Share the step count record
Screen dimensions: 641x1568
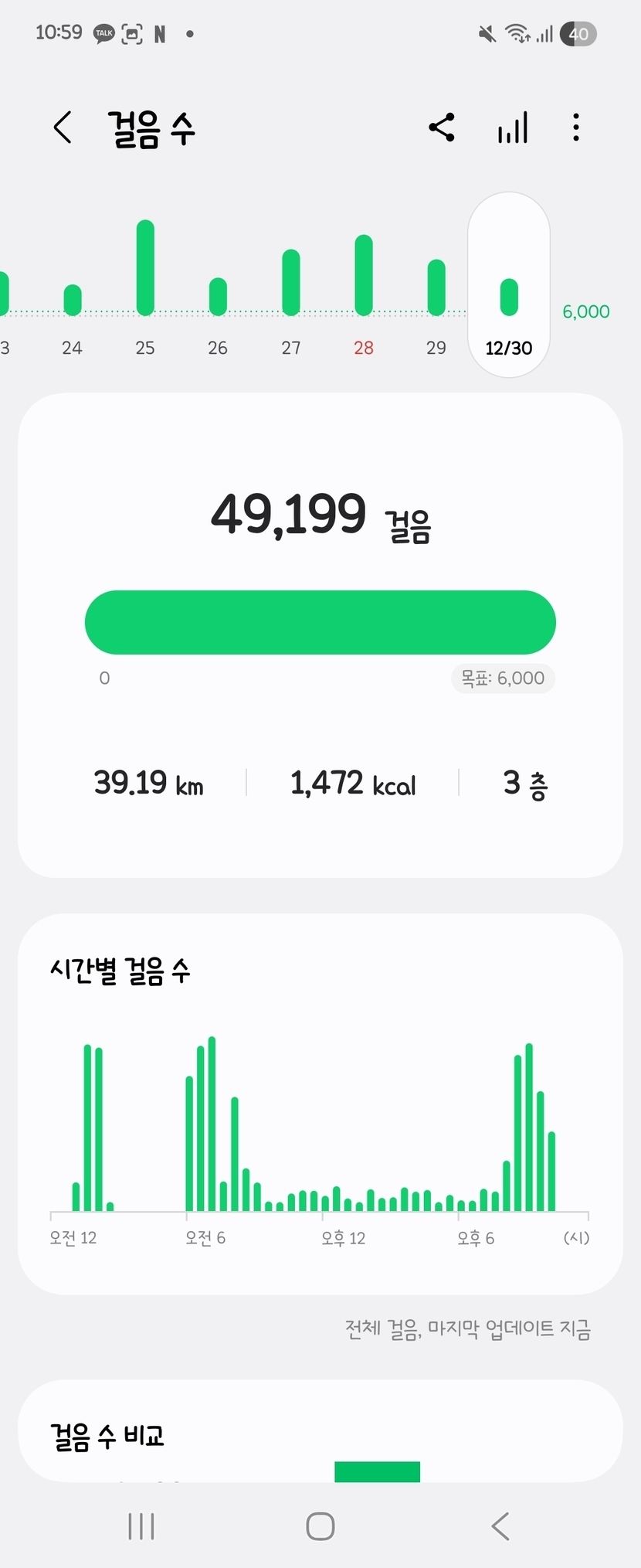pos(442,128)
